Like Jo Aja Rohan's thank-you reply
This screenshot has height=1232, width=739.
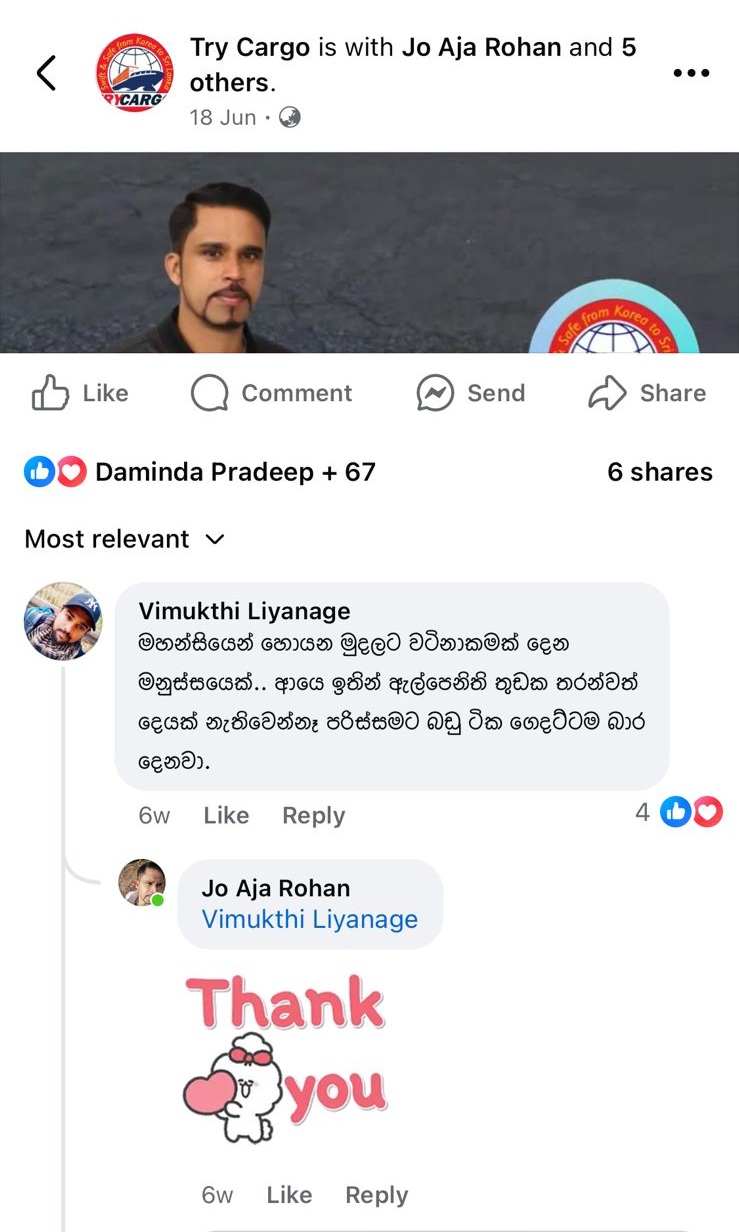coord(289,1194)
